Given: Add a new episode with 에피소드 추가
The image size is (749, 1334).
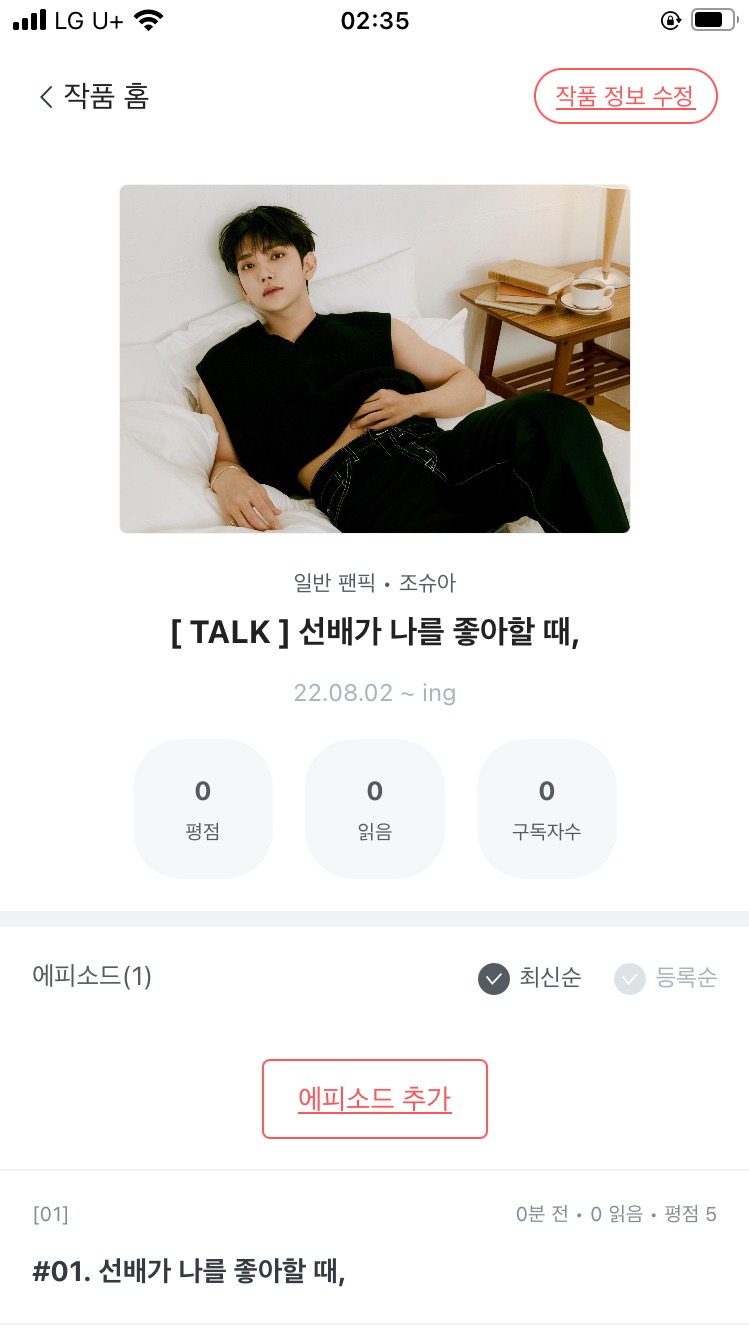Looking at the screenshot, I should (375, 1099).
